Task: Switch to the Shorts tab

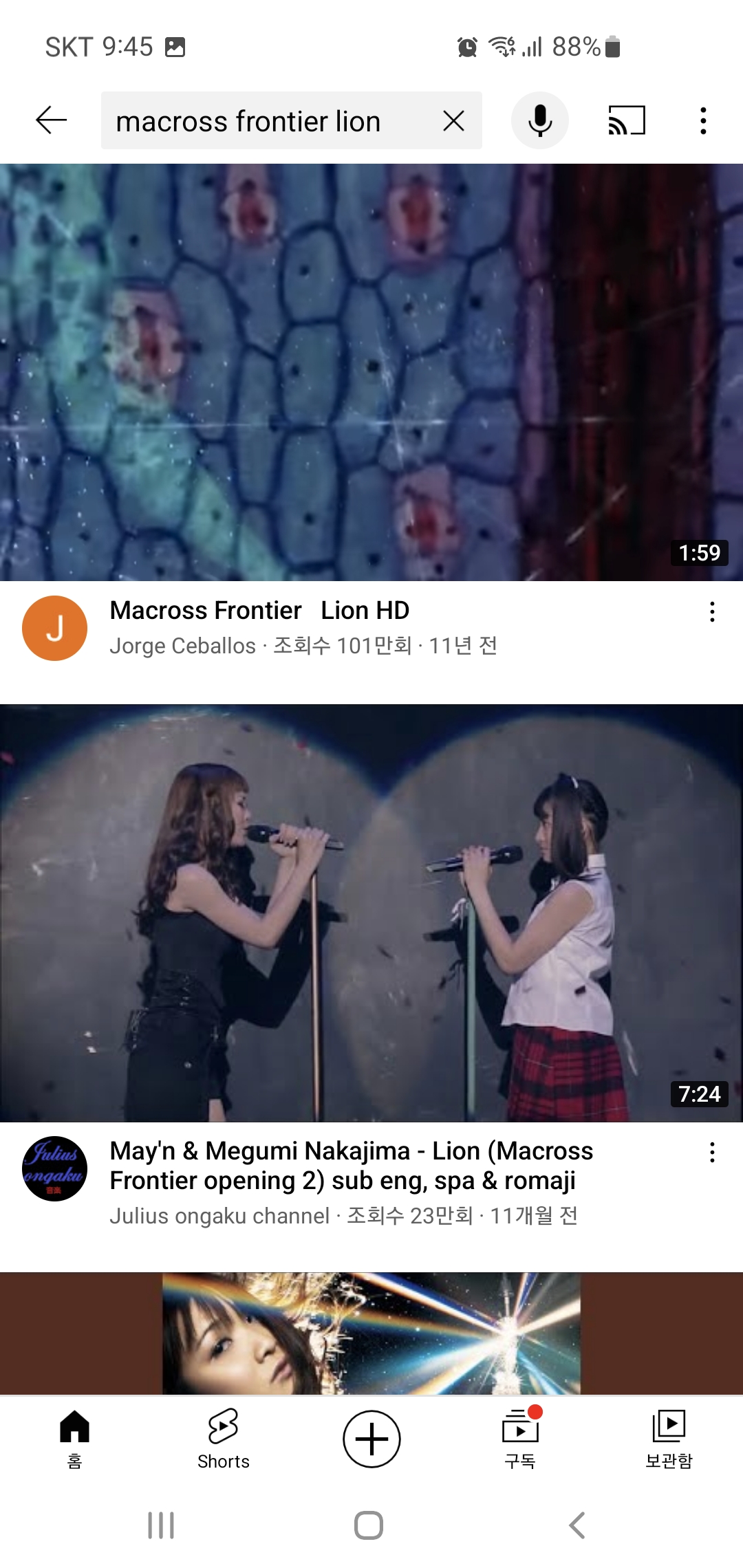Action: click(223, 1439)
